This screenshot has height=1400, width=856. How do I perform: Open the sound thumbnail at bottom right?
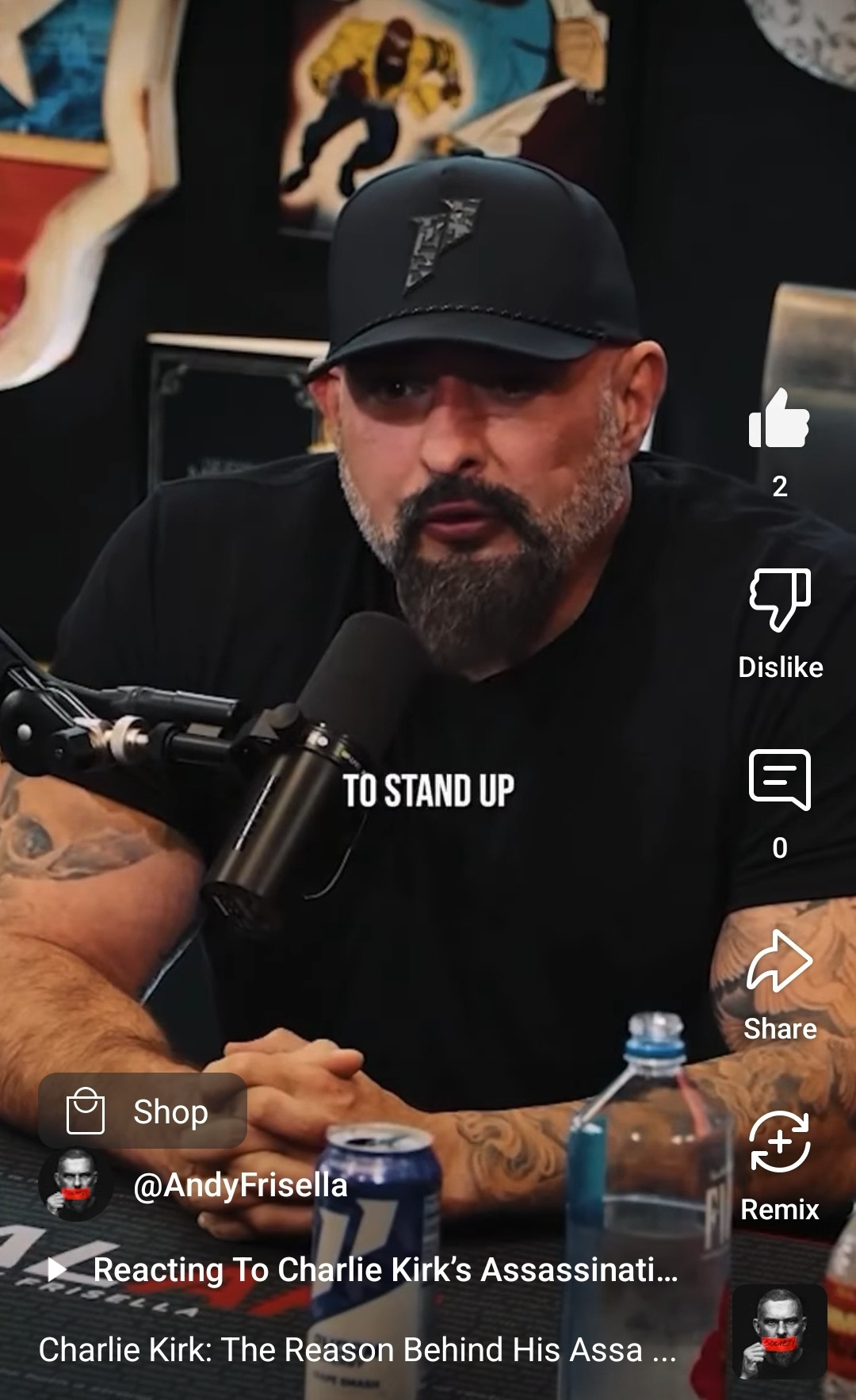tap(779, 1332)
